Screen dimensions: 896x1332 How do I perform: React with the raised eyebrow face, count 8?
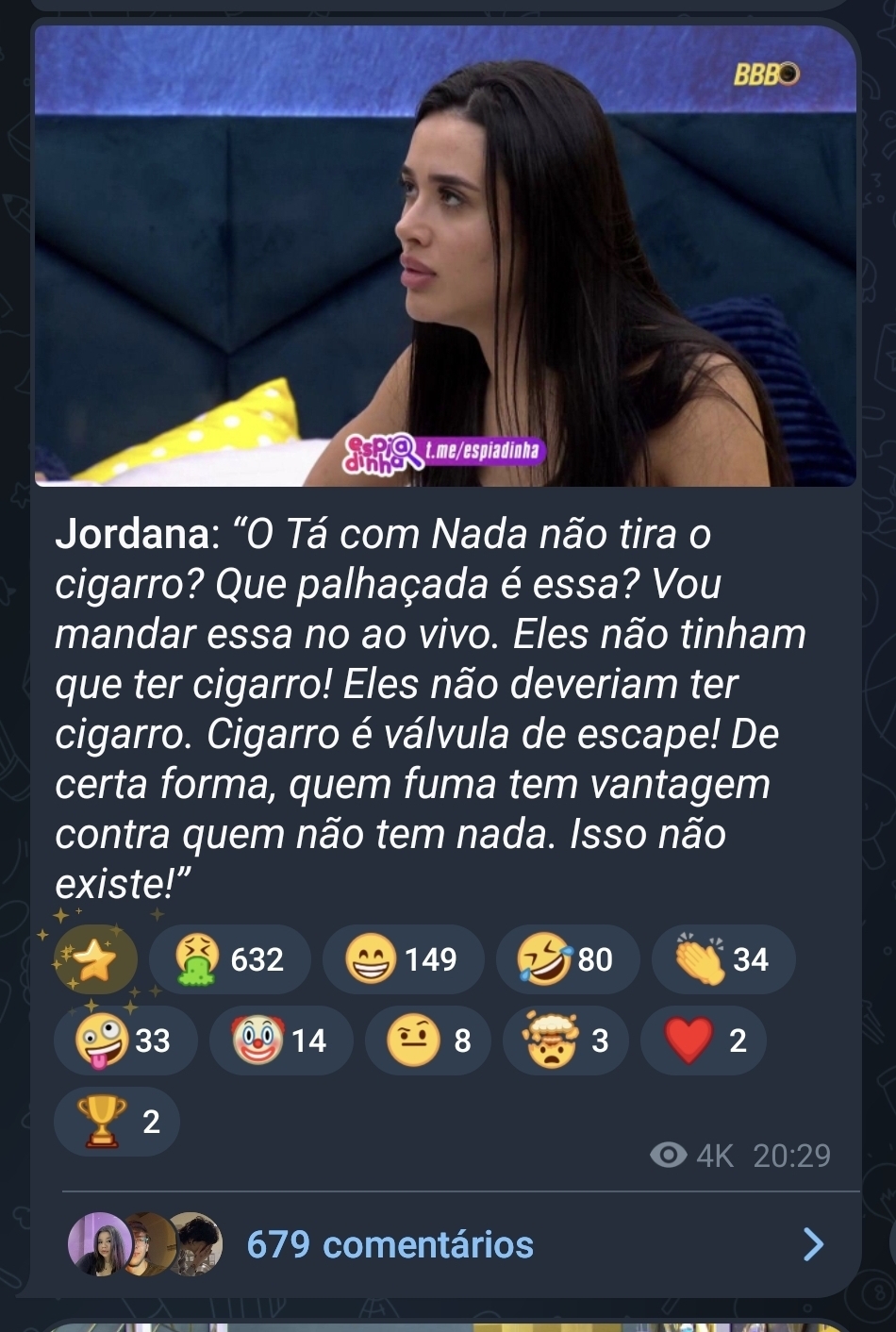pos(427,1041)
